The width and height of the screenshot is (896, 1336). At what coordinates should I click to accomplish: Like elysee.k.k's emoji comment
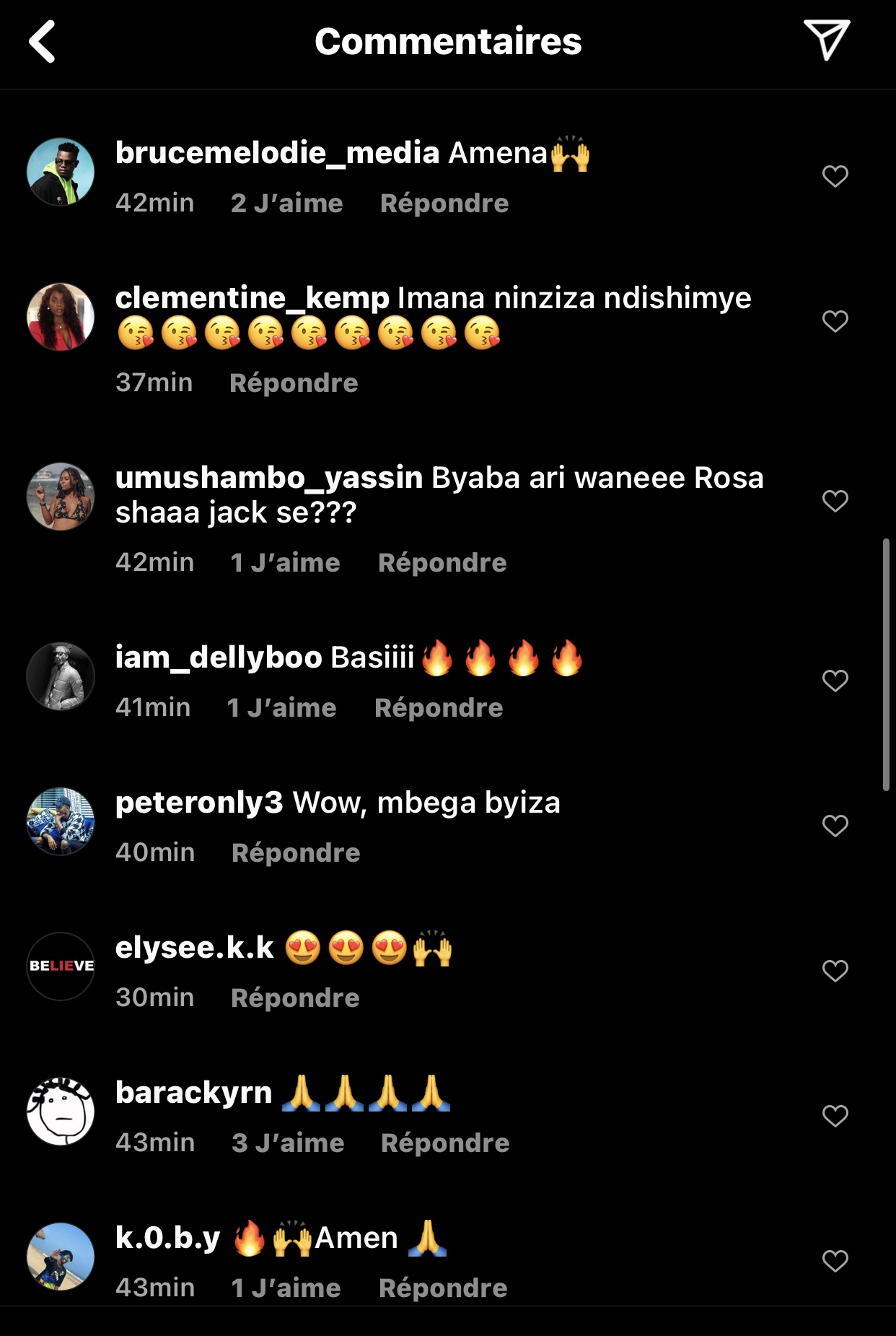(835, 971)
